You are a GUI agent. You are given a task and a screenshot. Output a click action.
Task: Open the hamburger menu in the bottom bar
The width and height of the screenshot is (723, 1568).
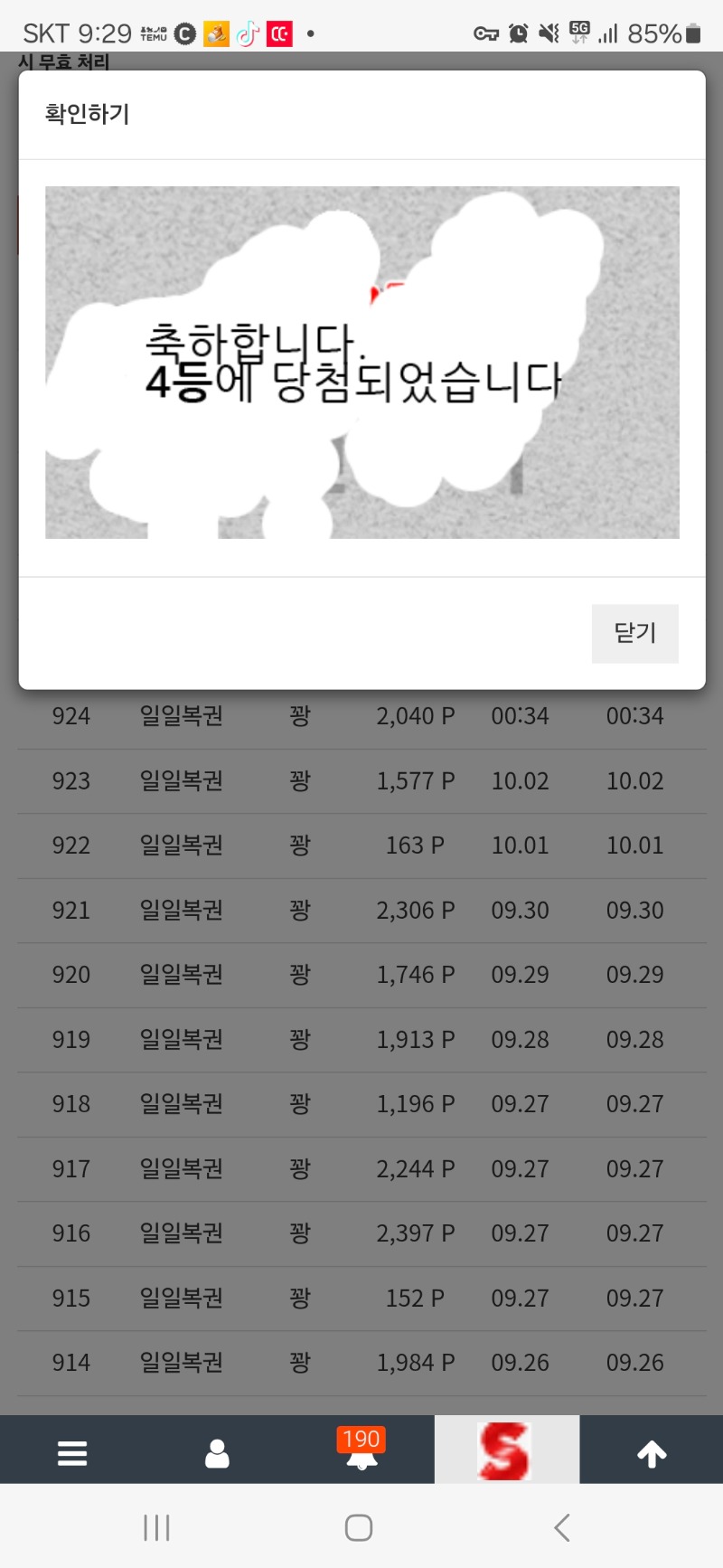point(72,1453)
